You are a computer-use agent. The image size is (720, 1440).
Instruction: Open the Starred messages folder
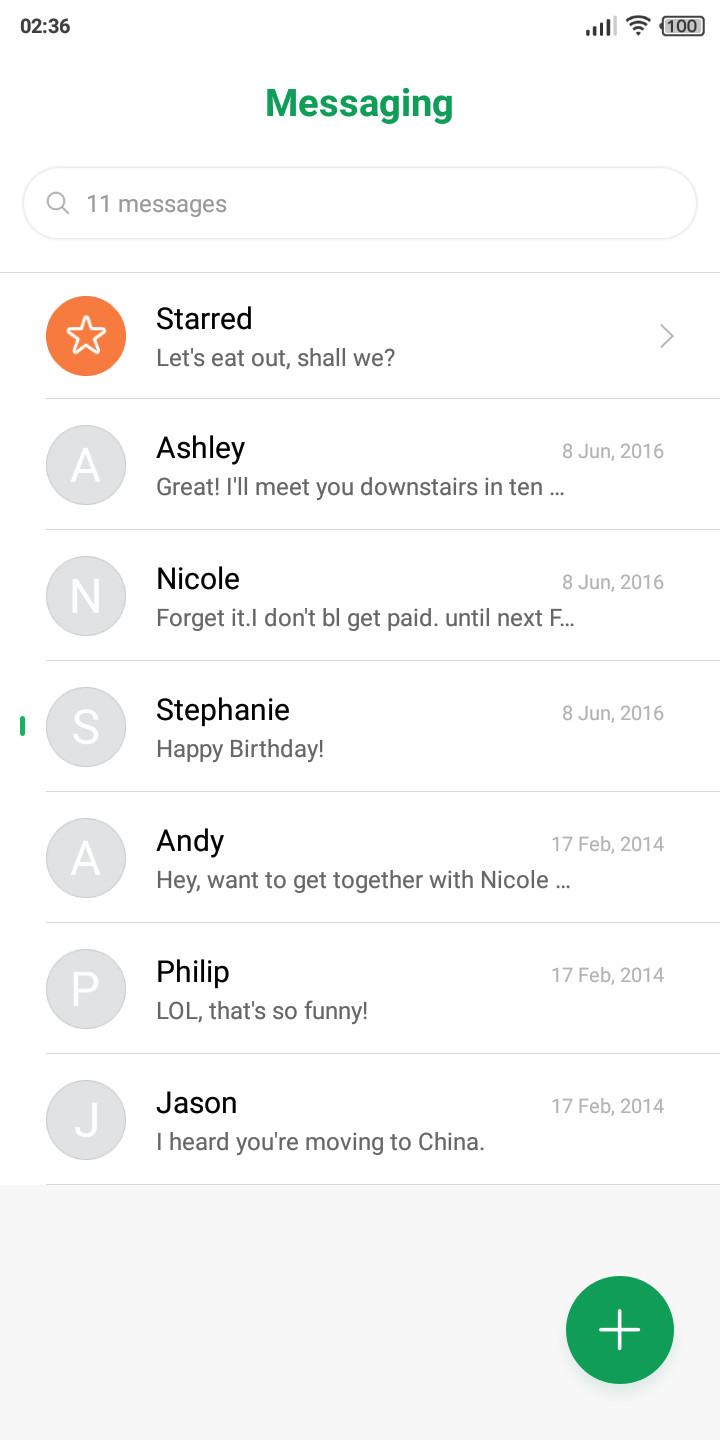pyautogui.click(x=360, y=336)
